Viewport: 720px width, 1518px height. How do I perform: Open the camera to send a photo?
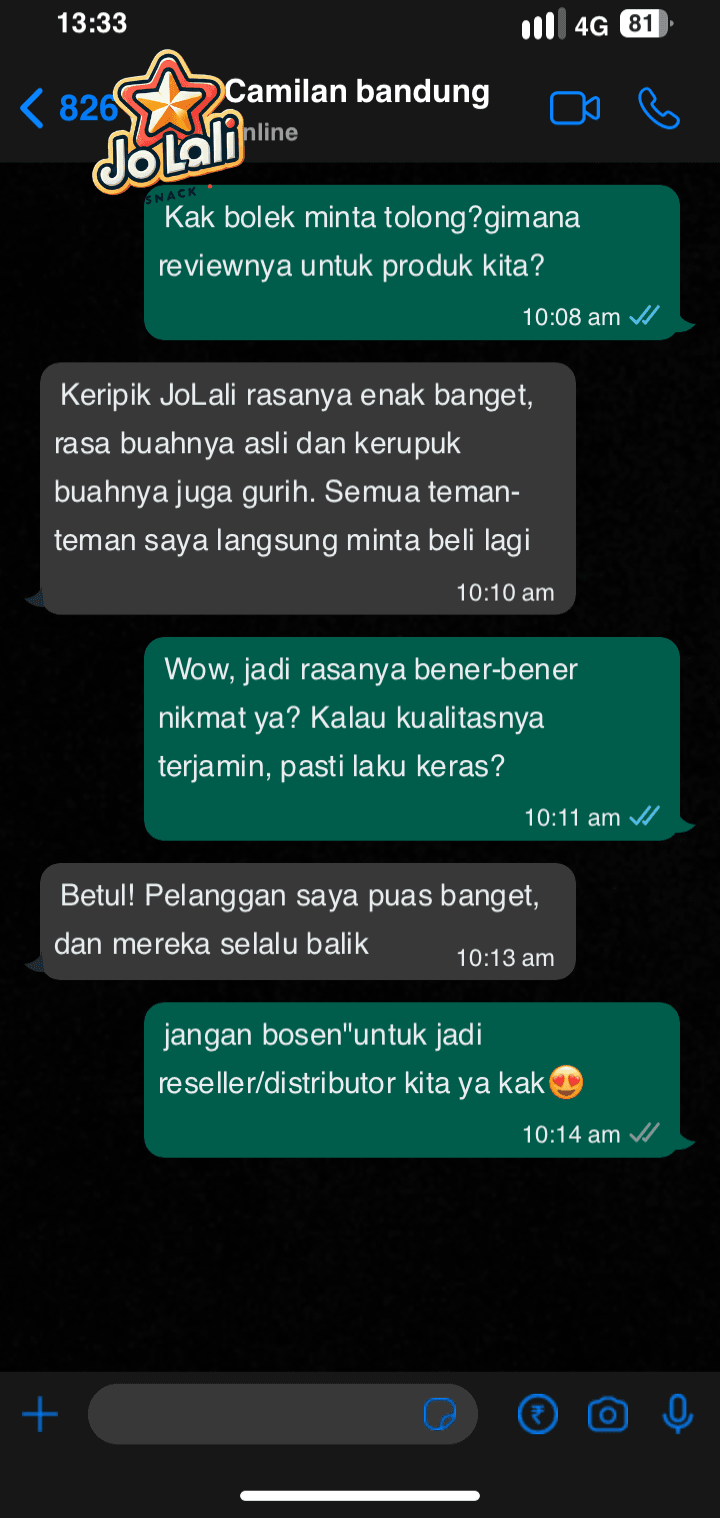pos(607,1414)
